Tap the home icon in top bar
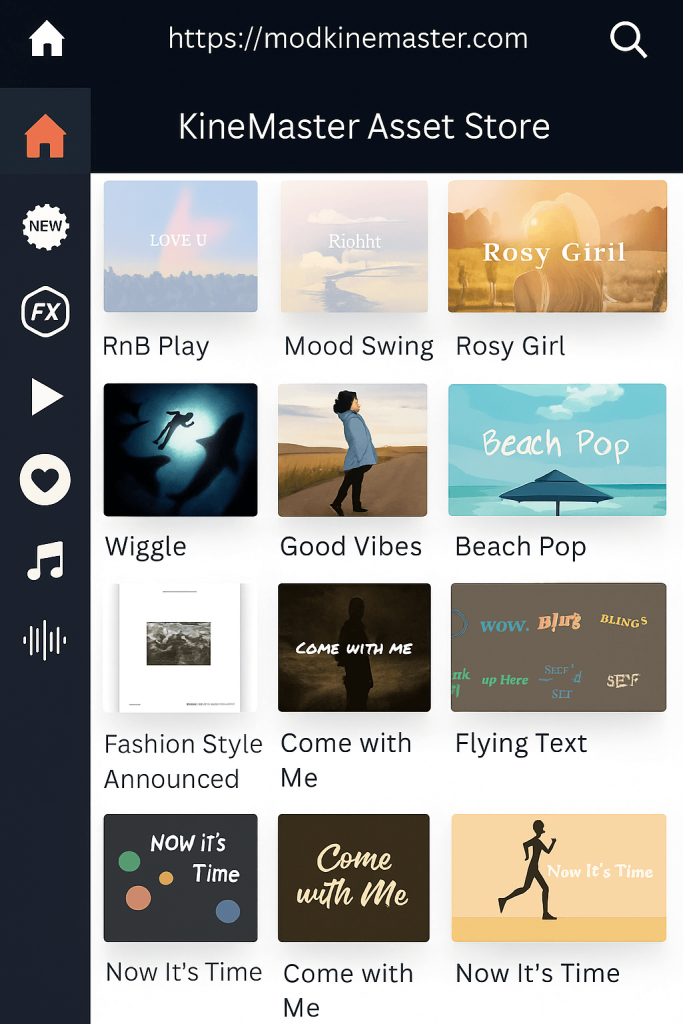The height and width of the screenshot is (1024, 683). click(x=46, y=40)
